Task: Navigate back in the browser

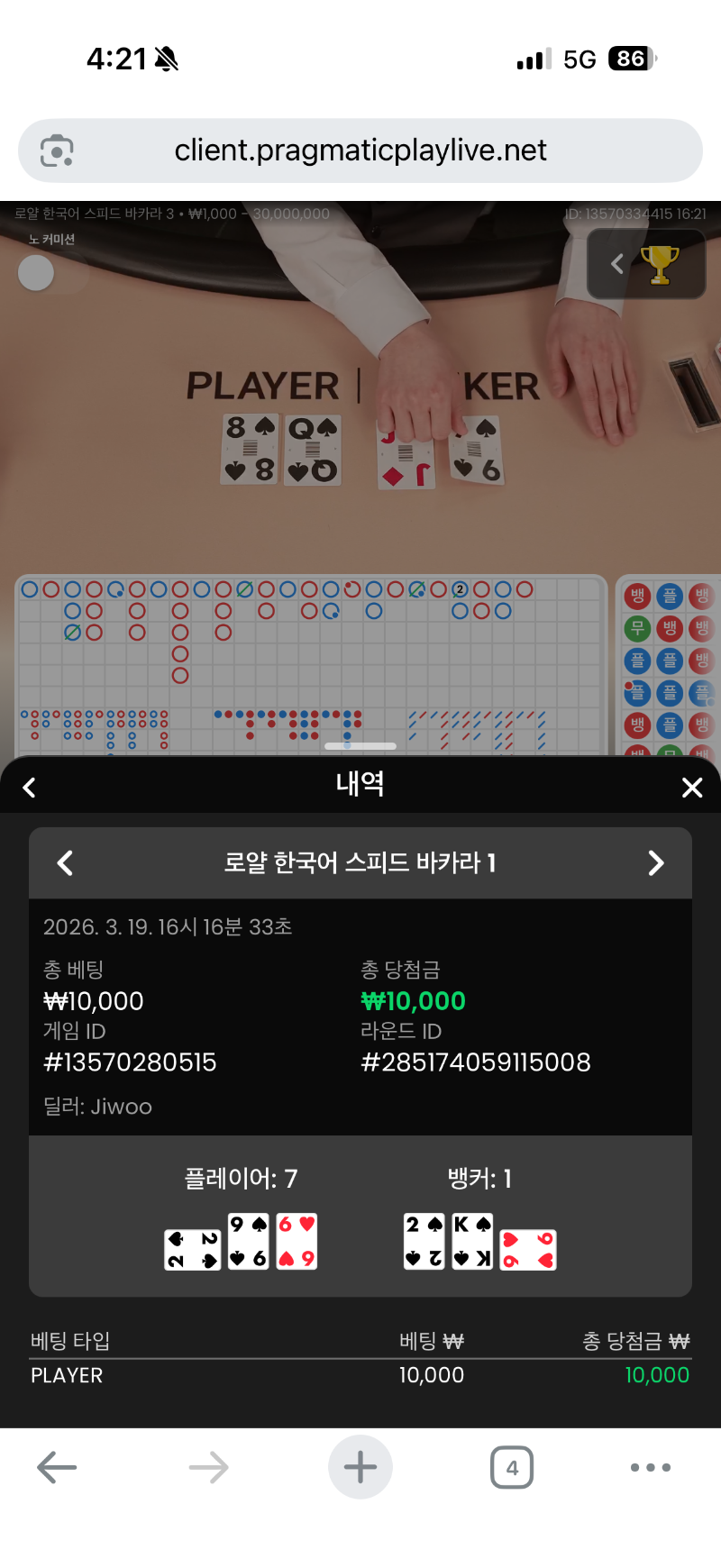Action: click(57, 1467)
